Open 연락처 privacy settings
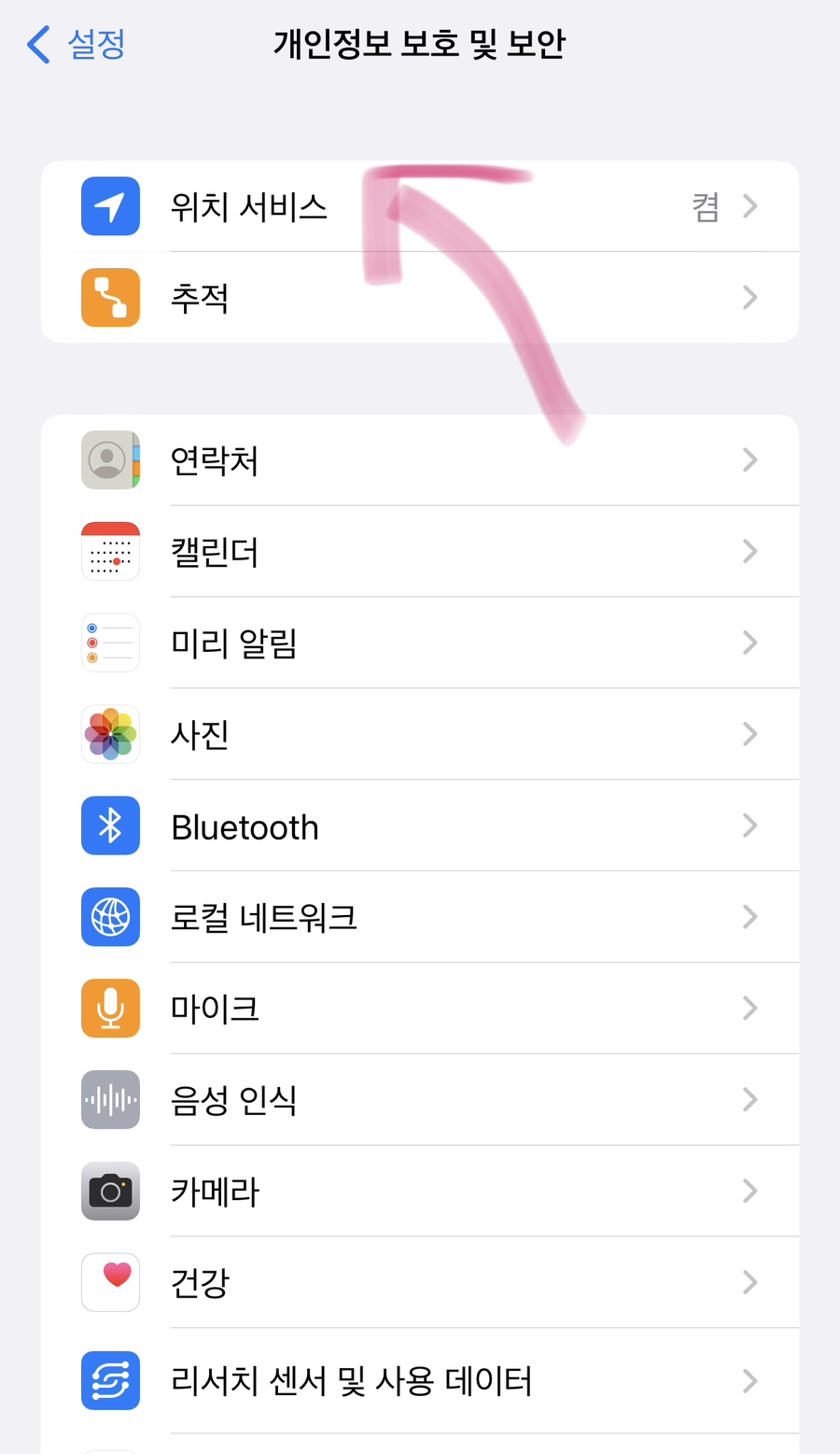This screenshot has width=840, height=1454. (419, 460)
